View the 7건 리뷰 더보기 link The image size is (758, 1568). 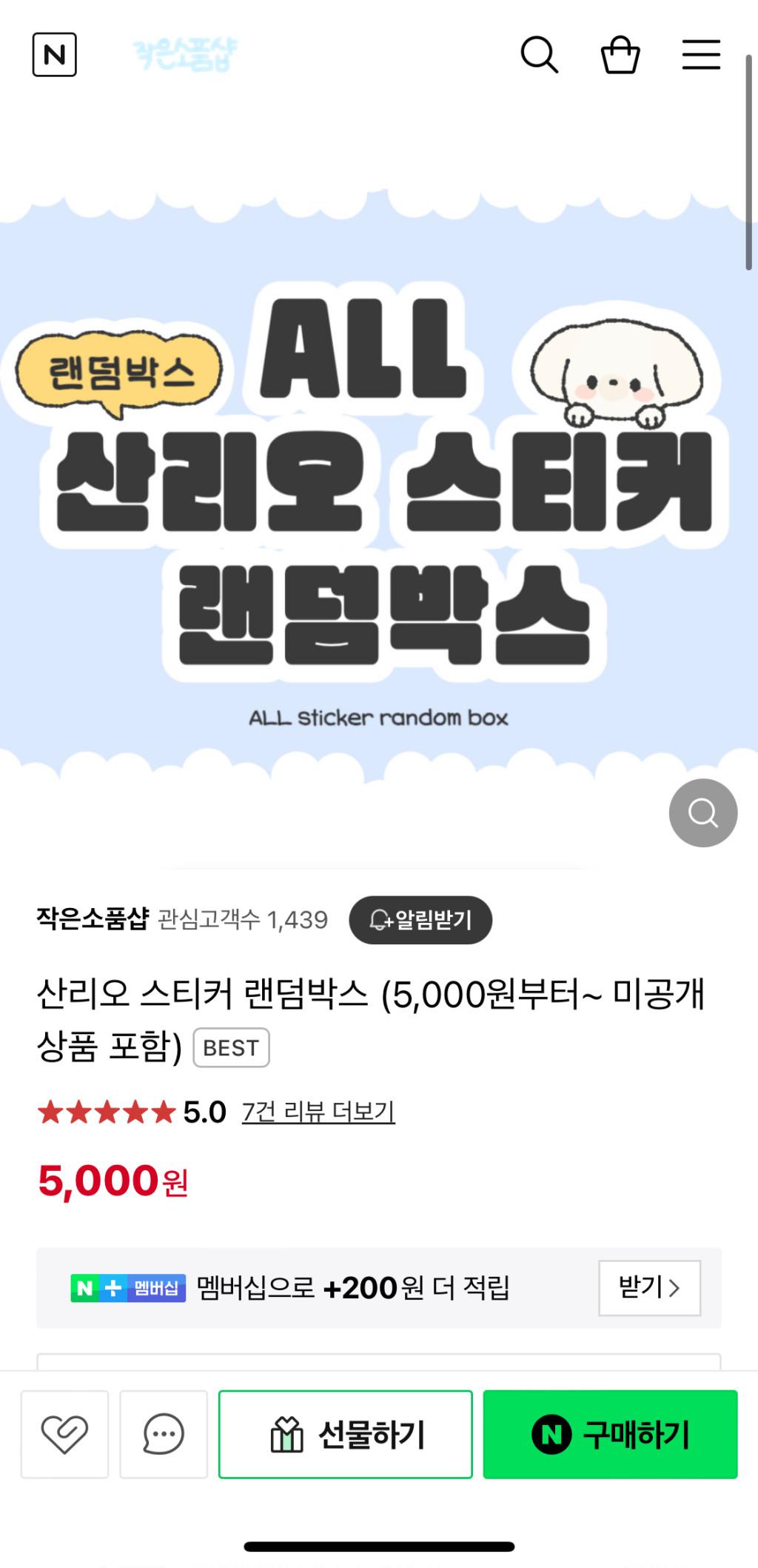click(318, 1112)
